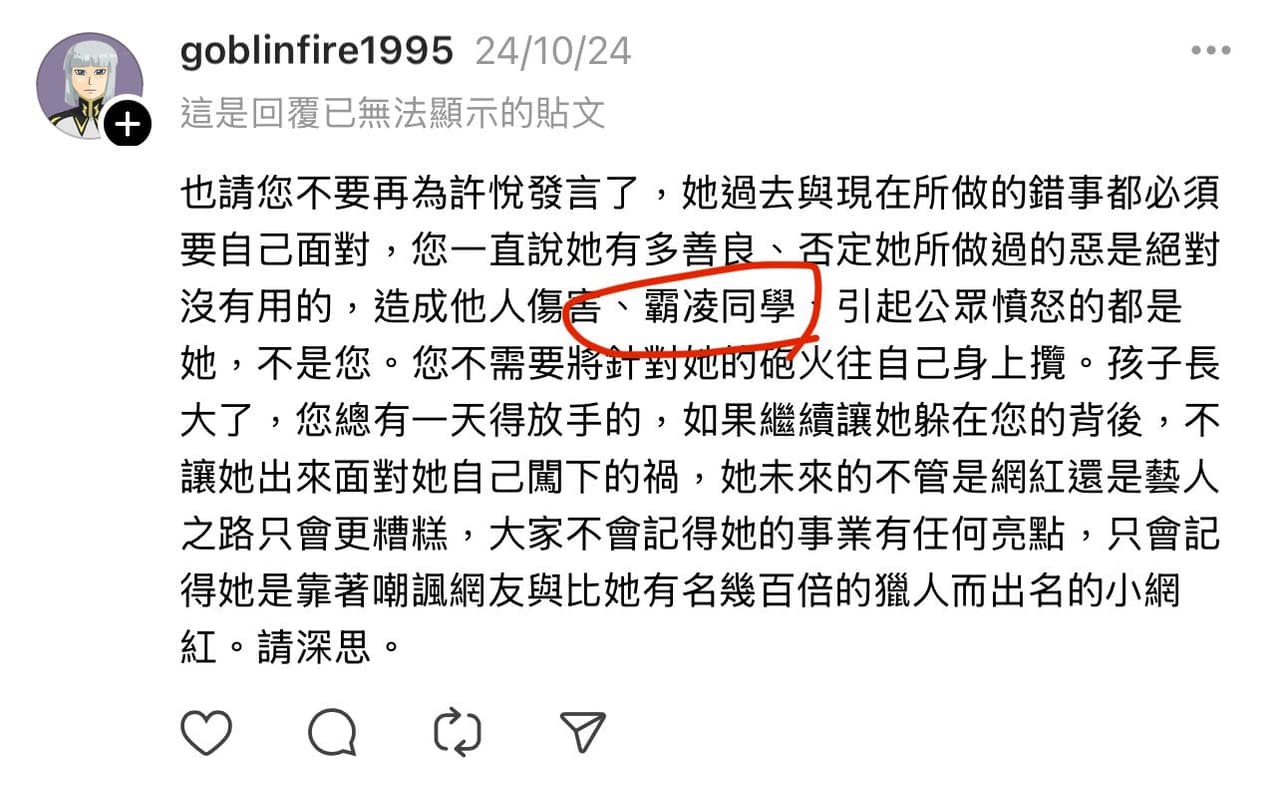1280x791 pixels.
Task: Share the post via paper plane icon
Action: tap(582, 732)
